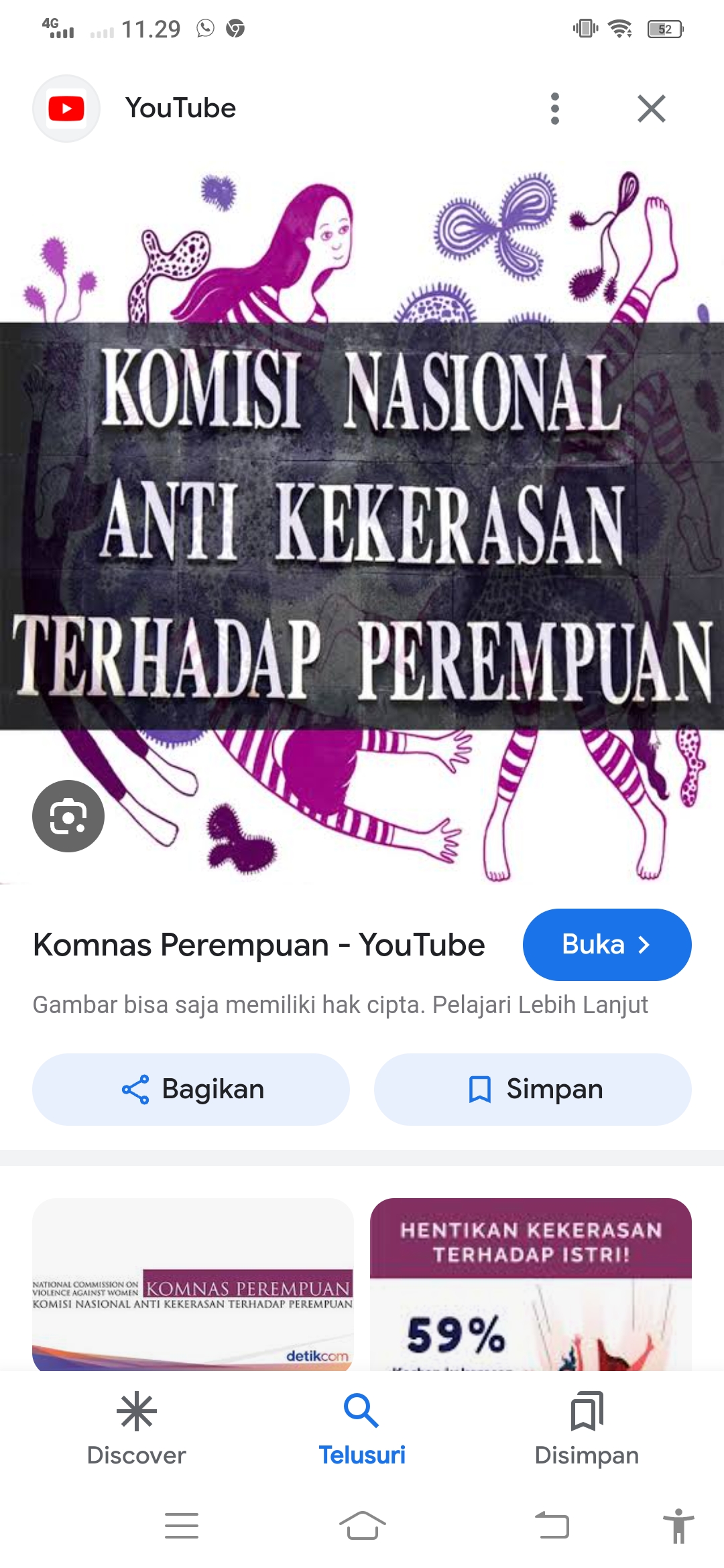Share the image with Bagikan
The height and width of the screenshot is (1568, 724).
tap(191, 1089)
